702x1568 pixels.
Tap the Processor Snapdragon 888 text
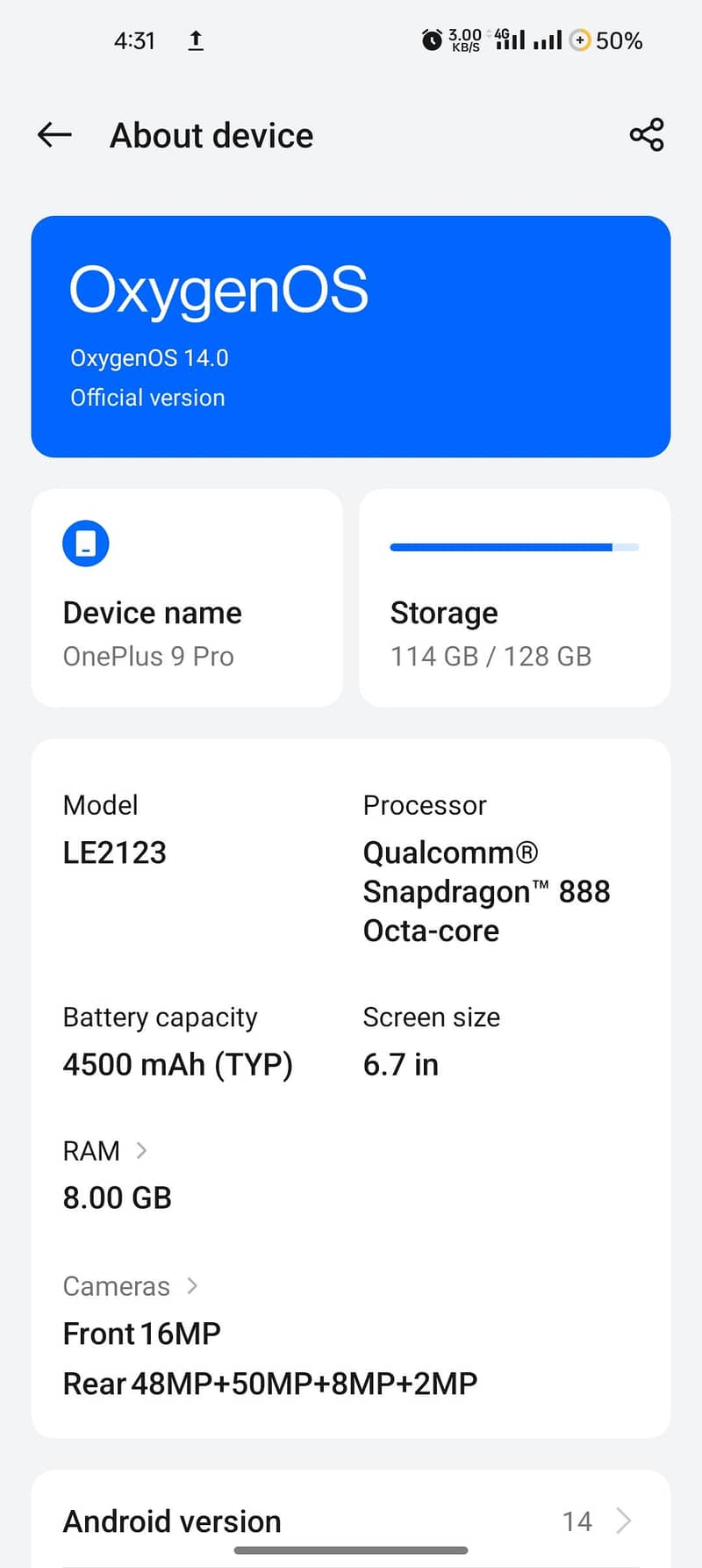pos(486,890)
